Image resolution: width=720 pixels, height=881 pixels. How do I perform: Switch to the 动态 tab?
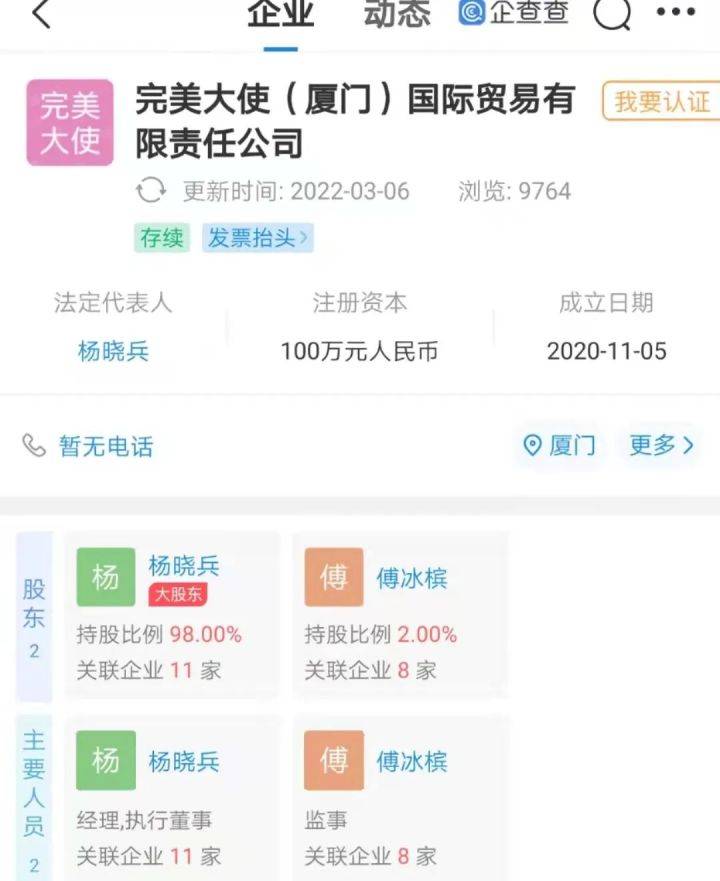396,15
